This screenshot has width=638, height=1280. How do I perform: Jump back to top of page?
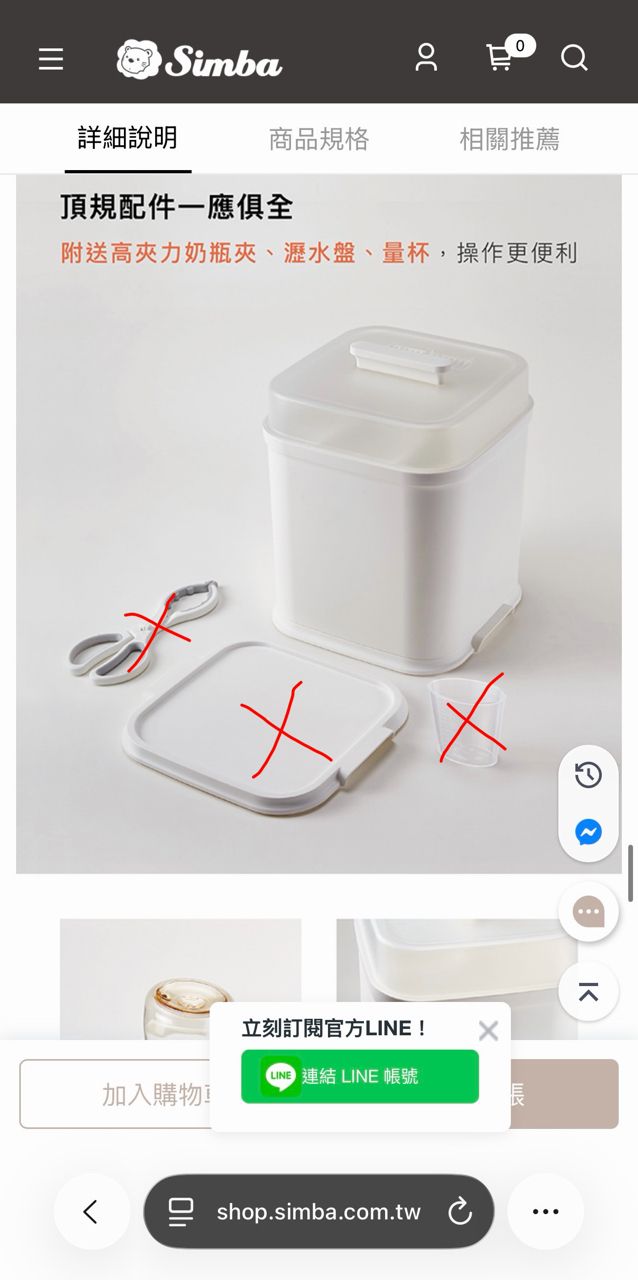point(588,991)
